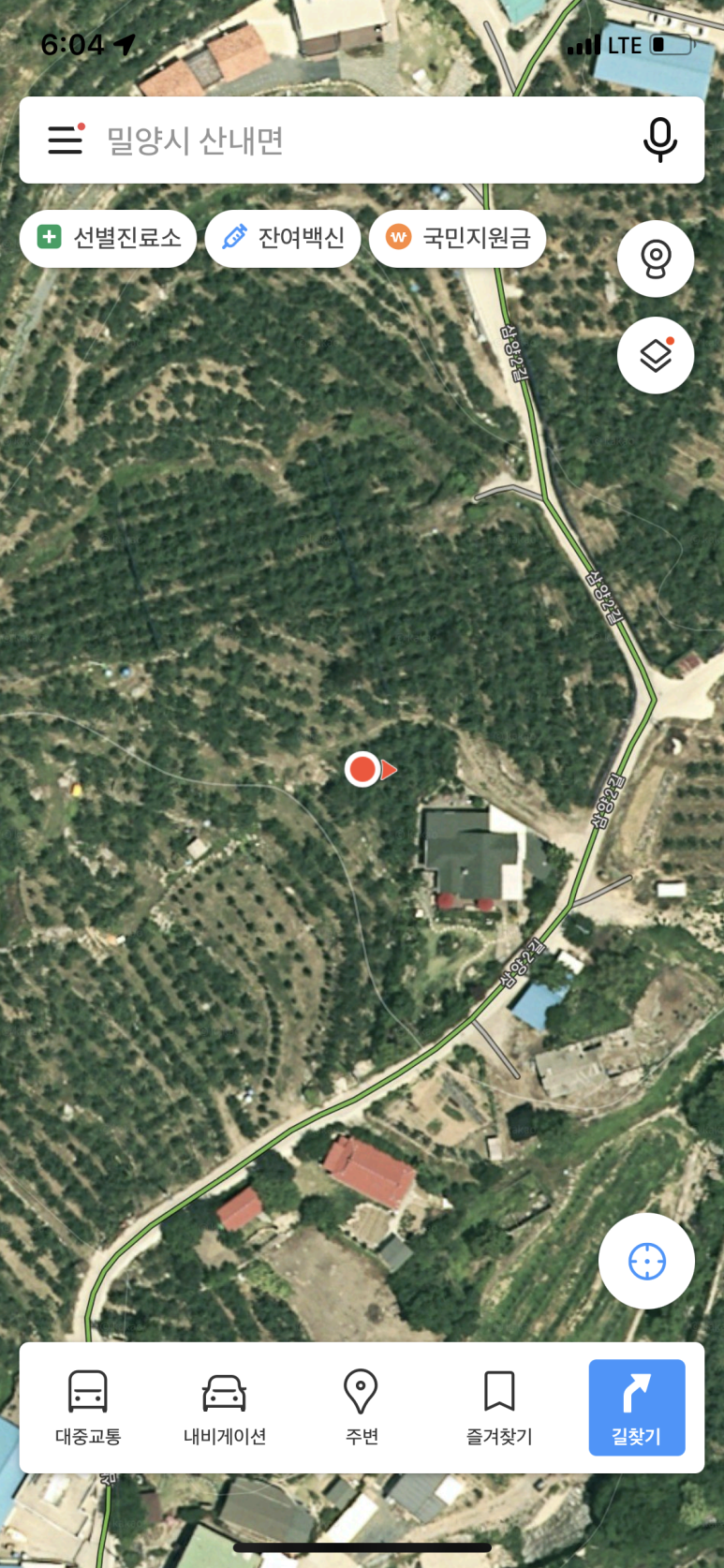This screenshot has height=1568, width=724.
Task: Open 길찾기 directions
Action: pyautogui.click(x=636, y=1408)
